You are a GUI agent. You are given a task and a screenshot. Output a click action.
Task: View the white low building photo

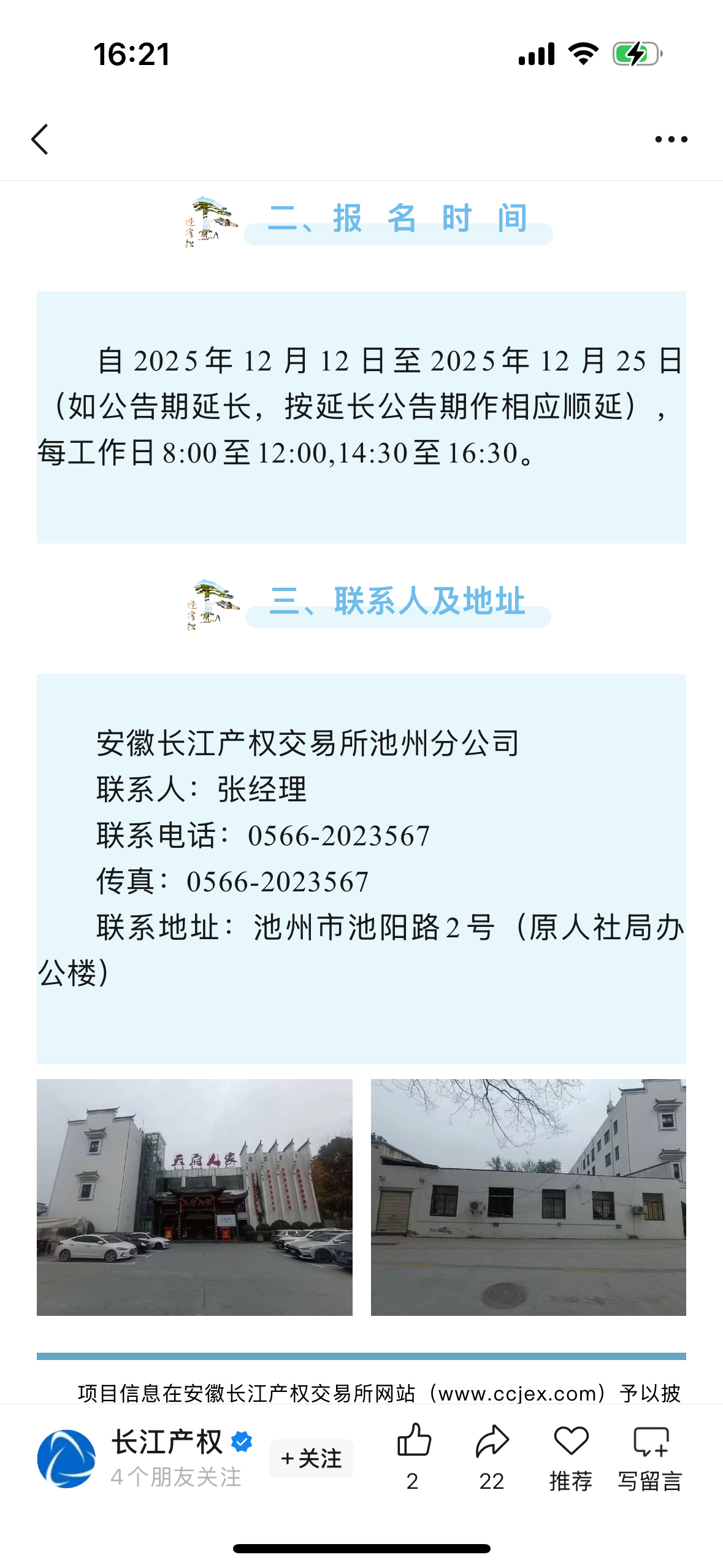click(528, 1197)
